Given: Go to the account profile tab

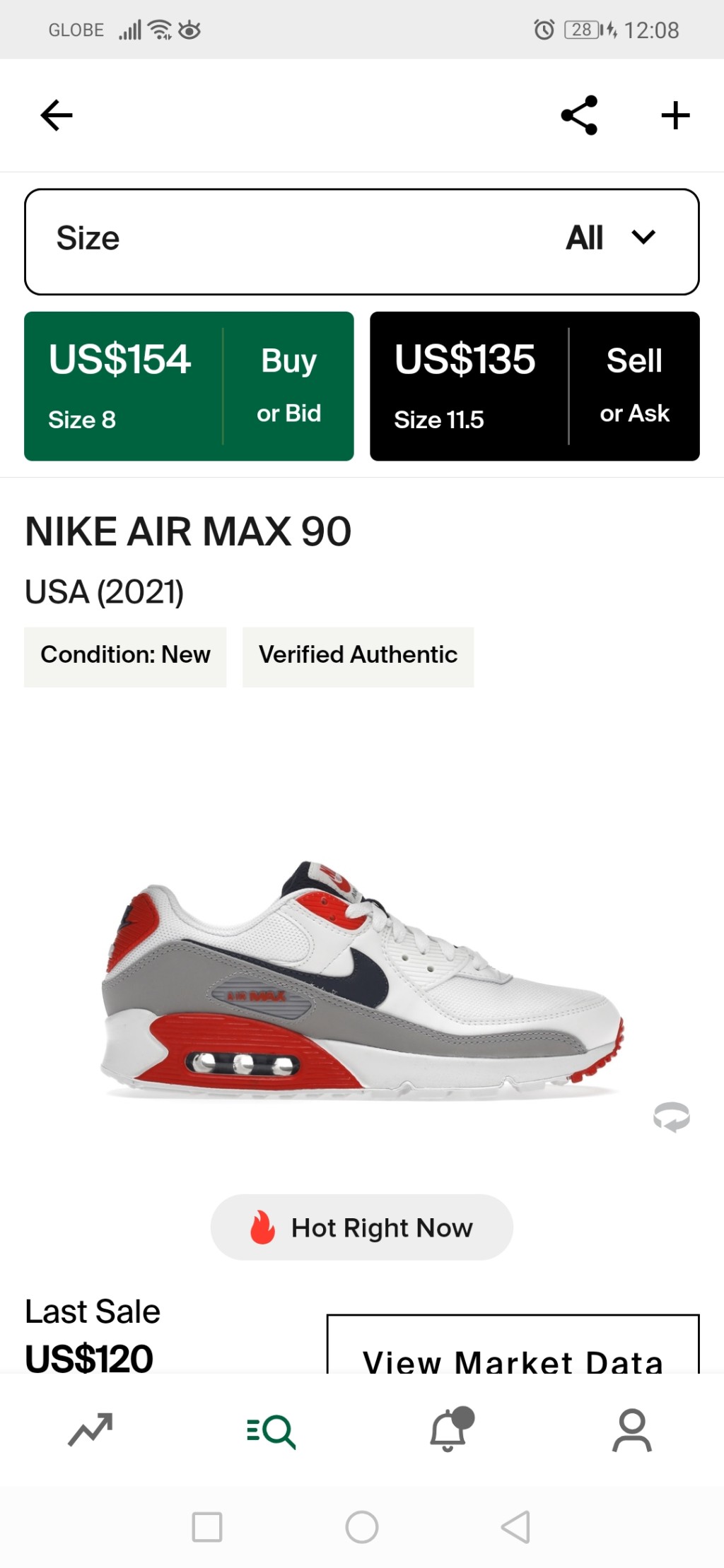Looking at the screenshot, I should tap(631, 1430).
